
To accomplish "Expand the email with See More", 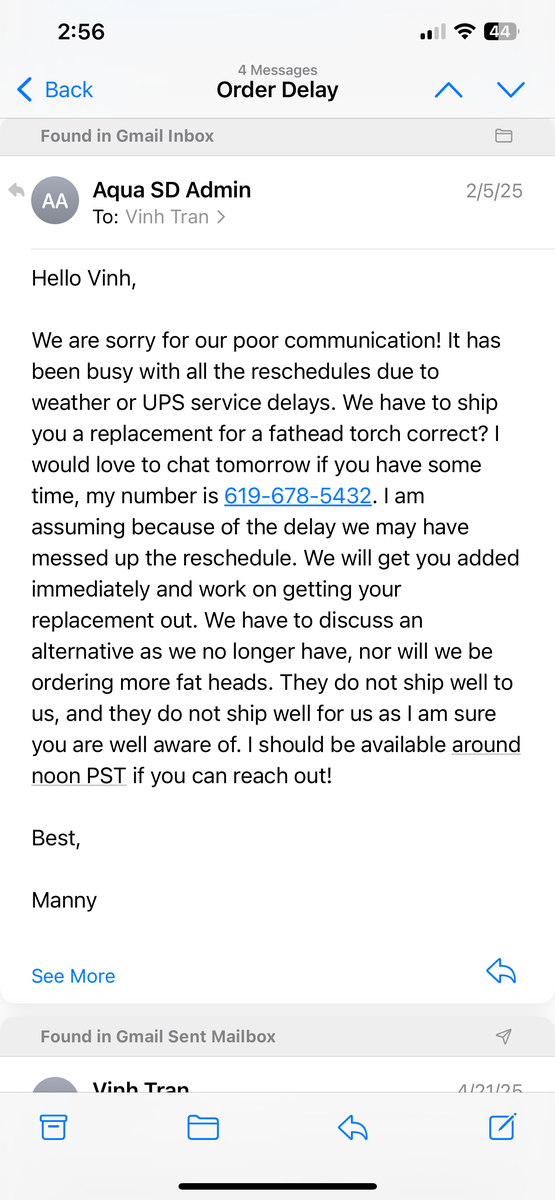I will 73,976.
